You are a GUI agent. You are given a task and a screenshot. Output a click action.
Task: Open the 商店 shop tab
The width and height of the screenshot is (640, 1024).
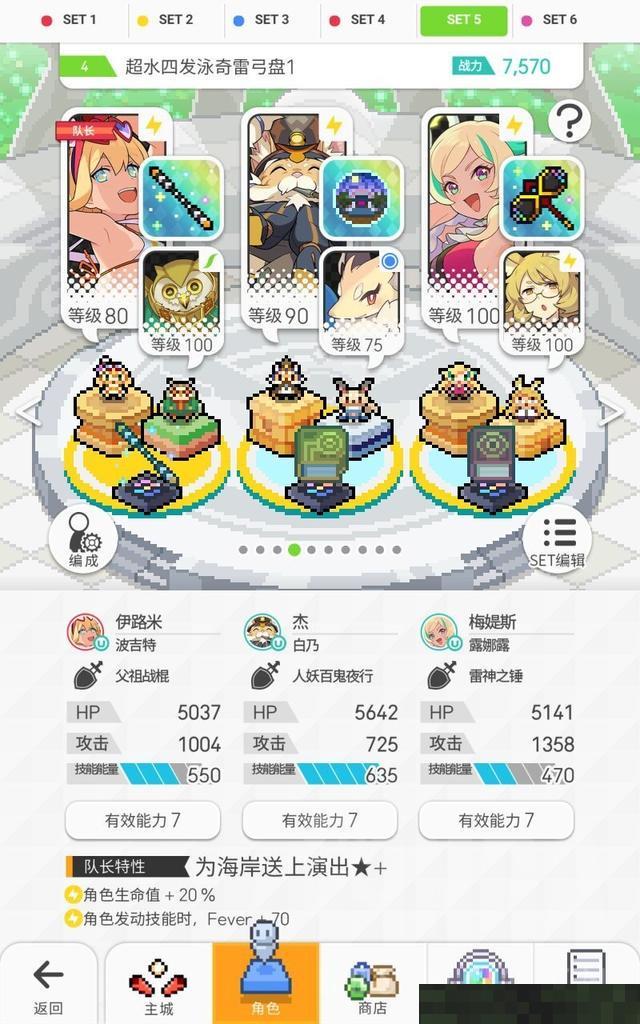point(372,985)
